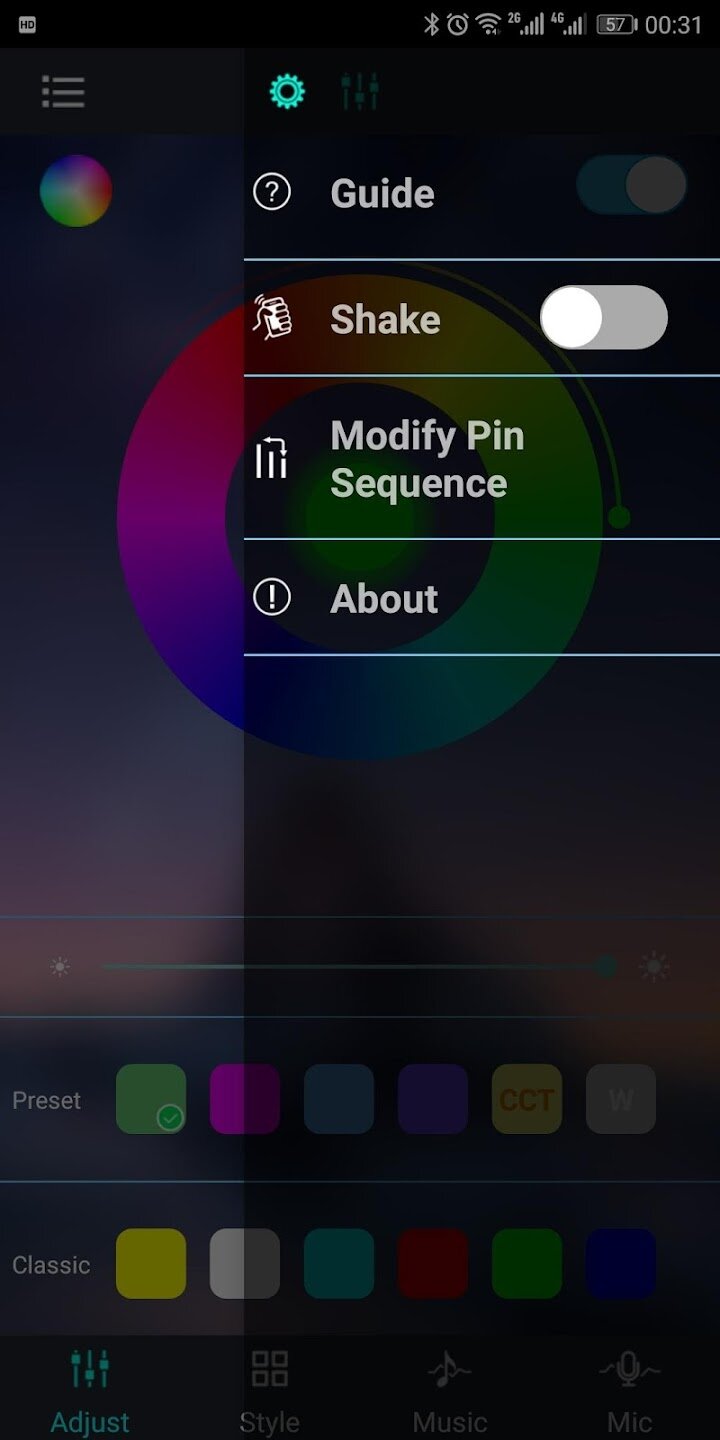
Task: Choose the green Classic color
Action: click(527, 1264)
